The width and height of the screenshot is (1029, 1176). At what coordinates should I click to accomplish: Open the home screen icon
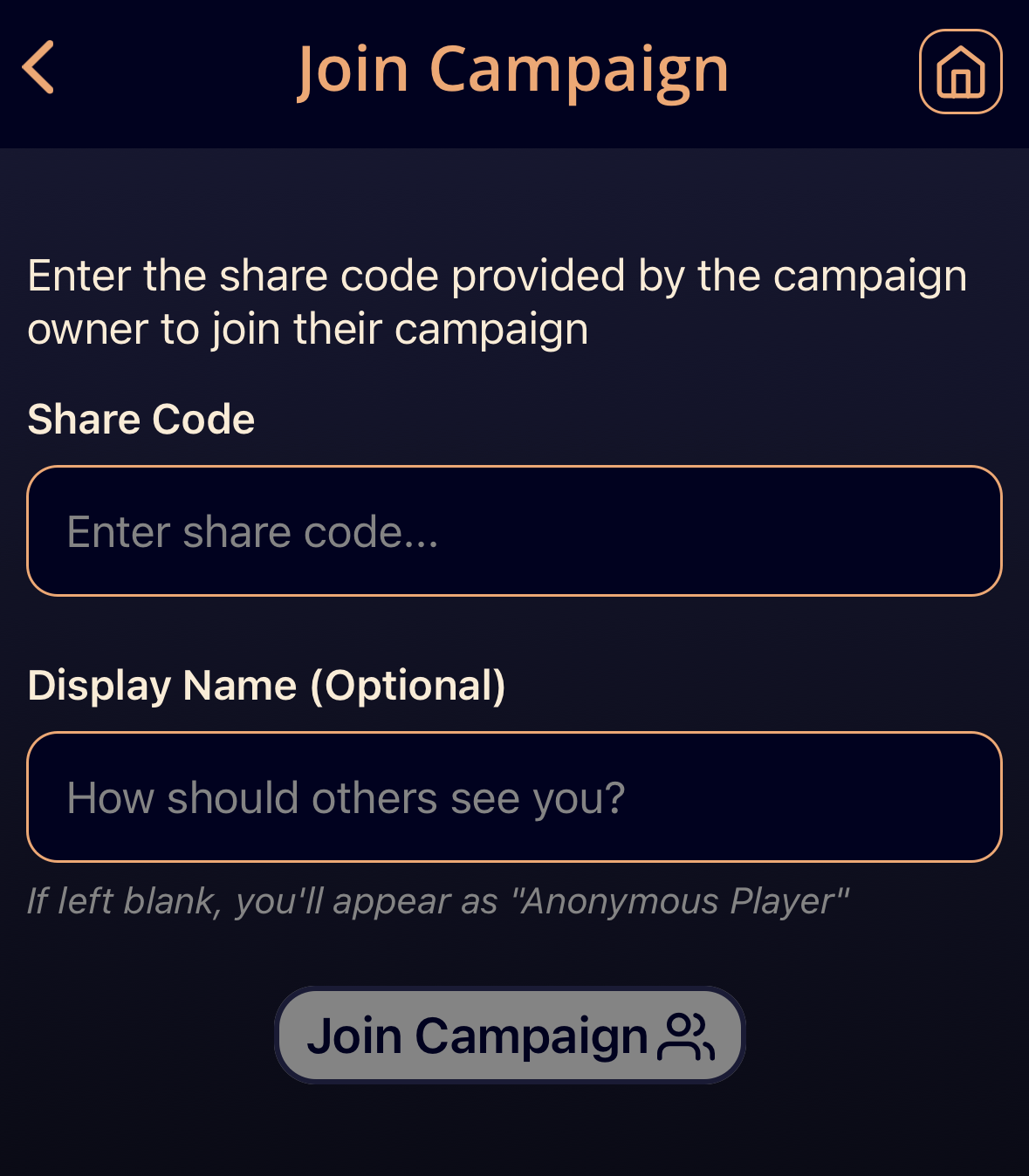coord(960,72)
